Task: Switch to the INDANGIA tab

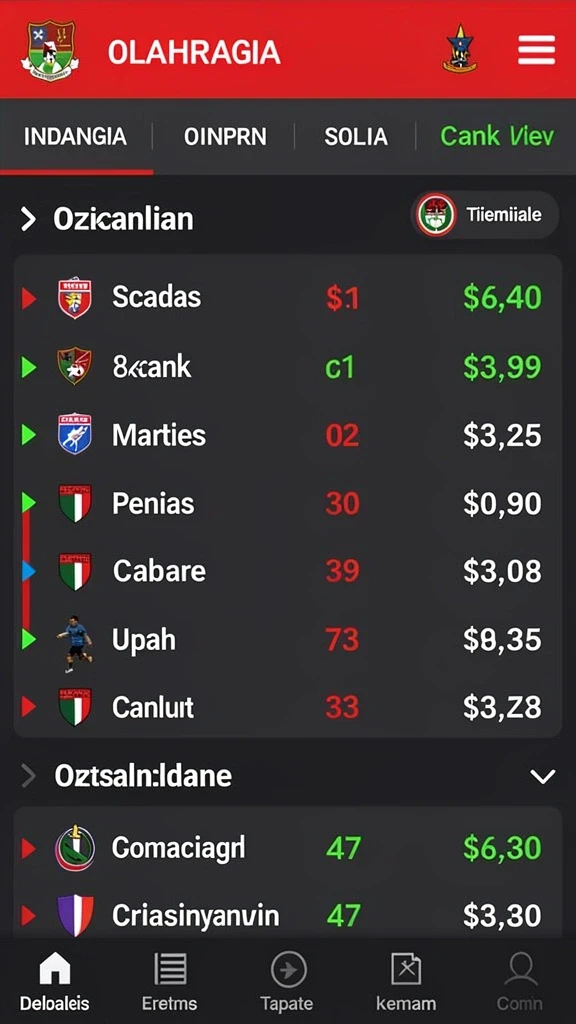Action: (x=75, y=136)
